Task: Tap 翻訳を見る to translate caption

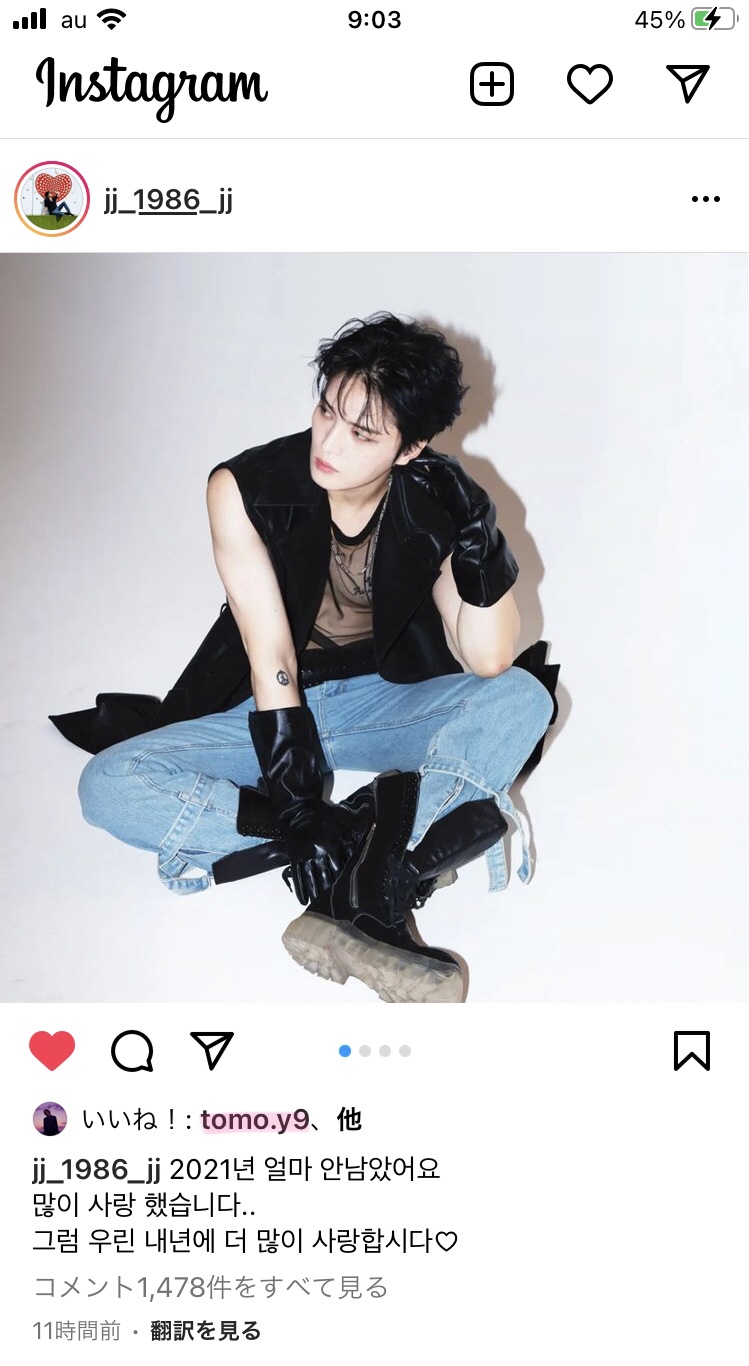Action: (206, 1331)
